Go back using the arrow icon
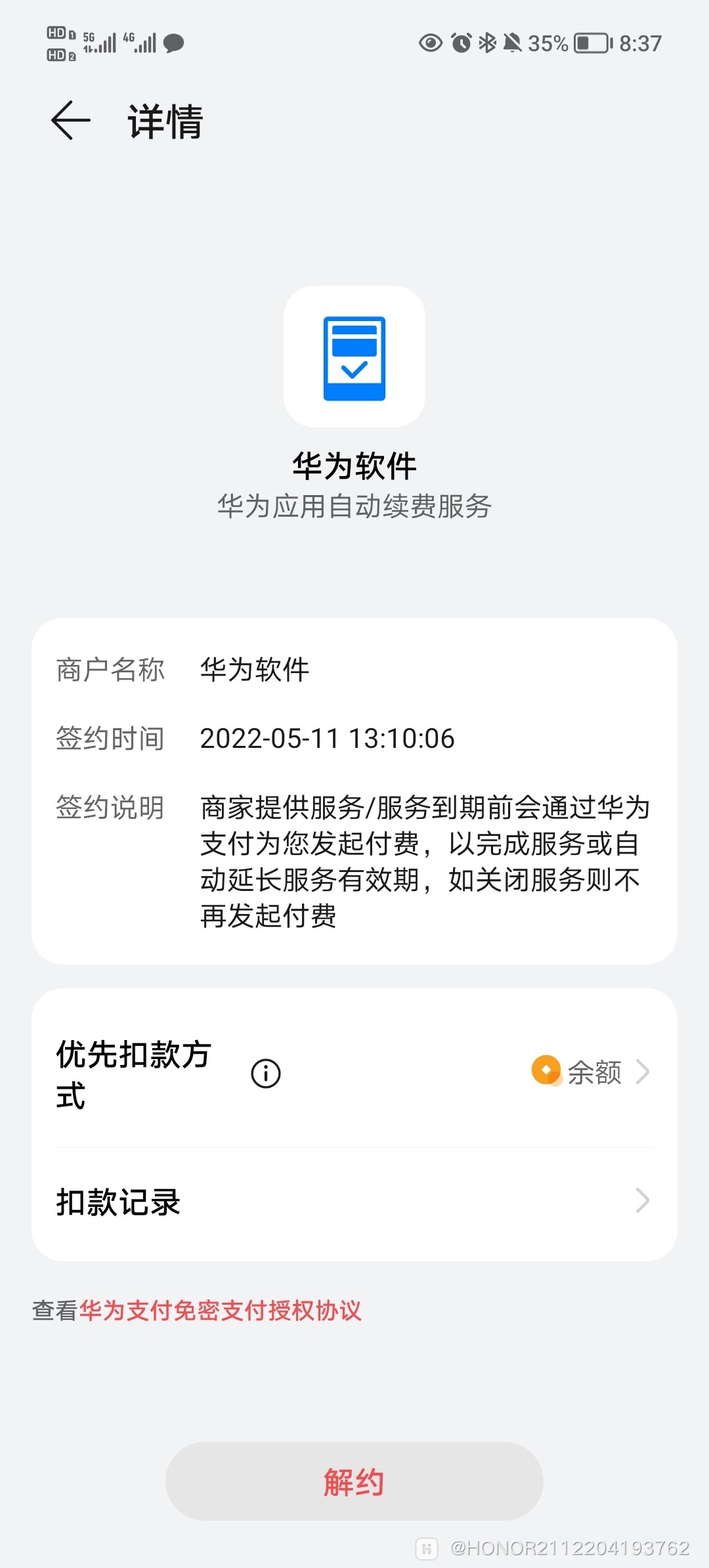This screenshot has width=709, height=1568. [70, 121]
